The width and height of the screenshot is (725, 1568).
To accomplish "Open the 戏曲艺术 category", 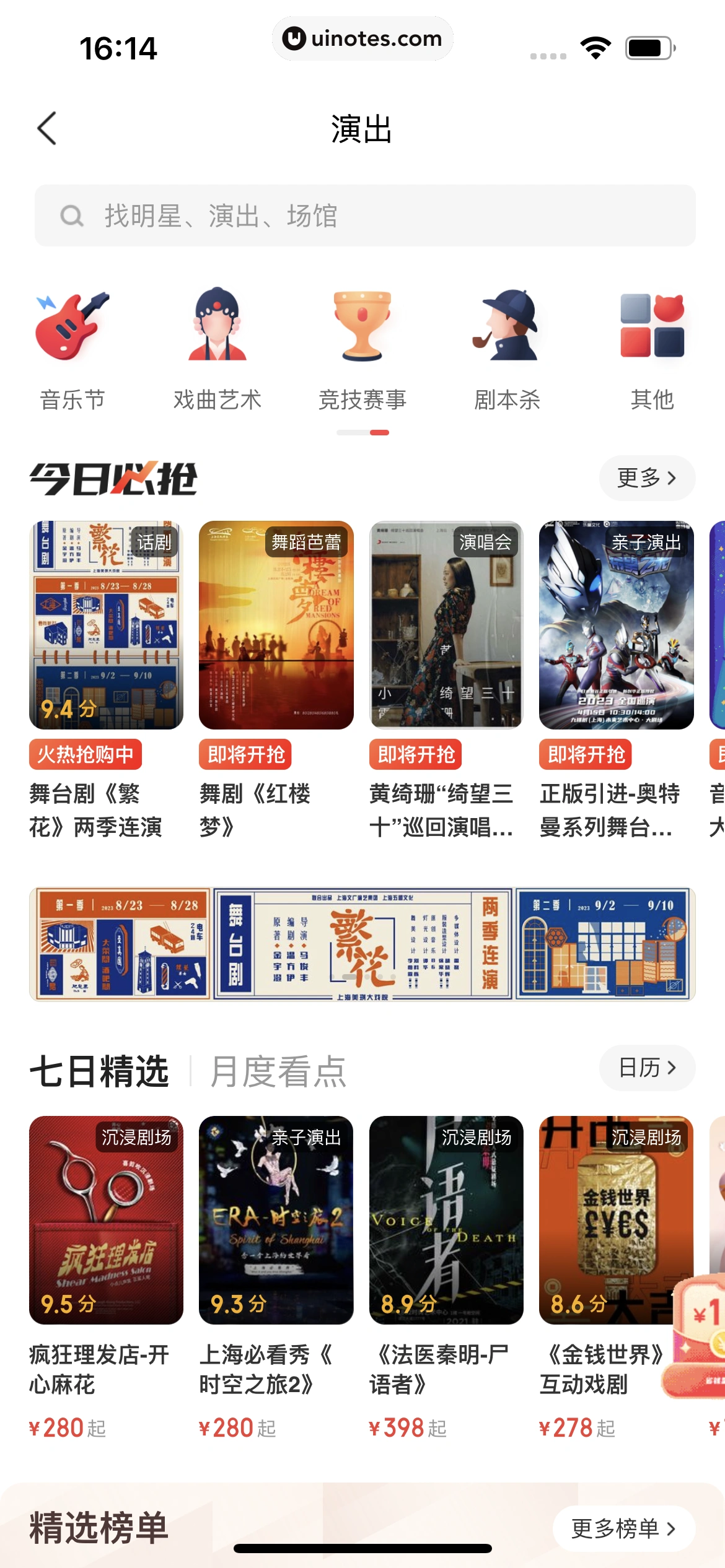I will (217, 351).
